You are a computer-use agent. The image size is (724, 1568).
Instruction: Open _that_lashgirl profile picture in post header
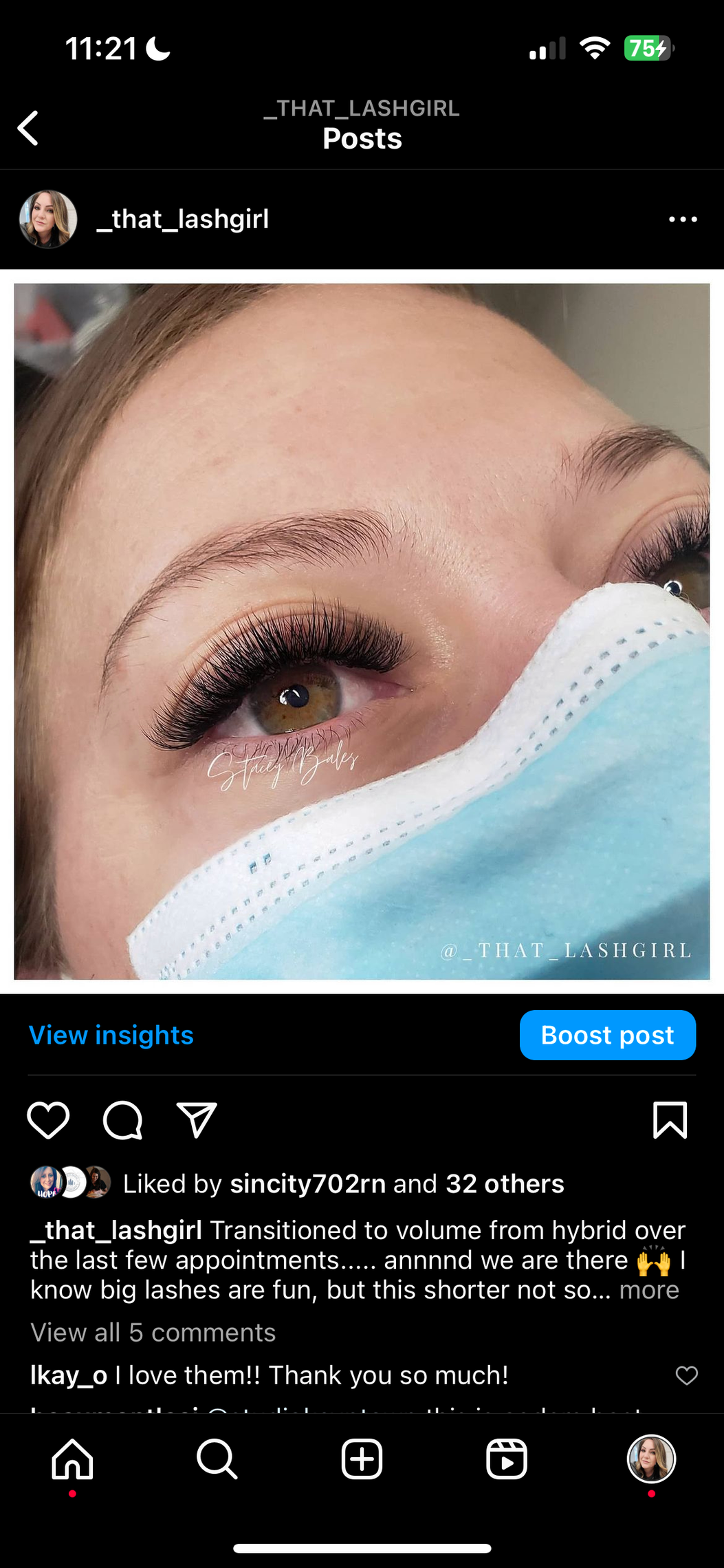pyautogui.click(x=48, y=219)
